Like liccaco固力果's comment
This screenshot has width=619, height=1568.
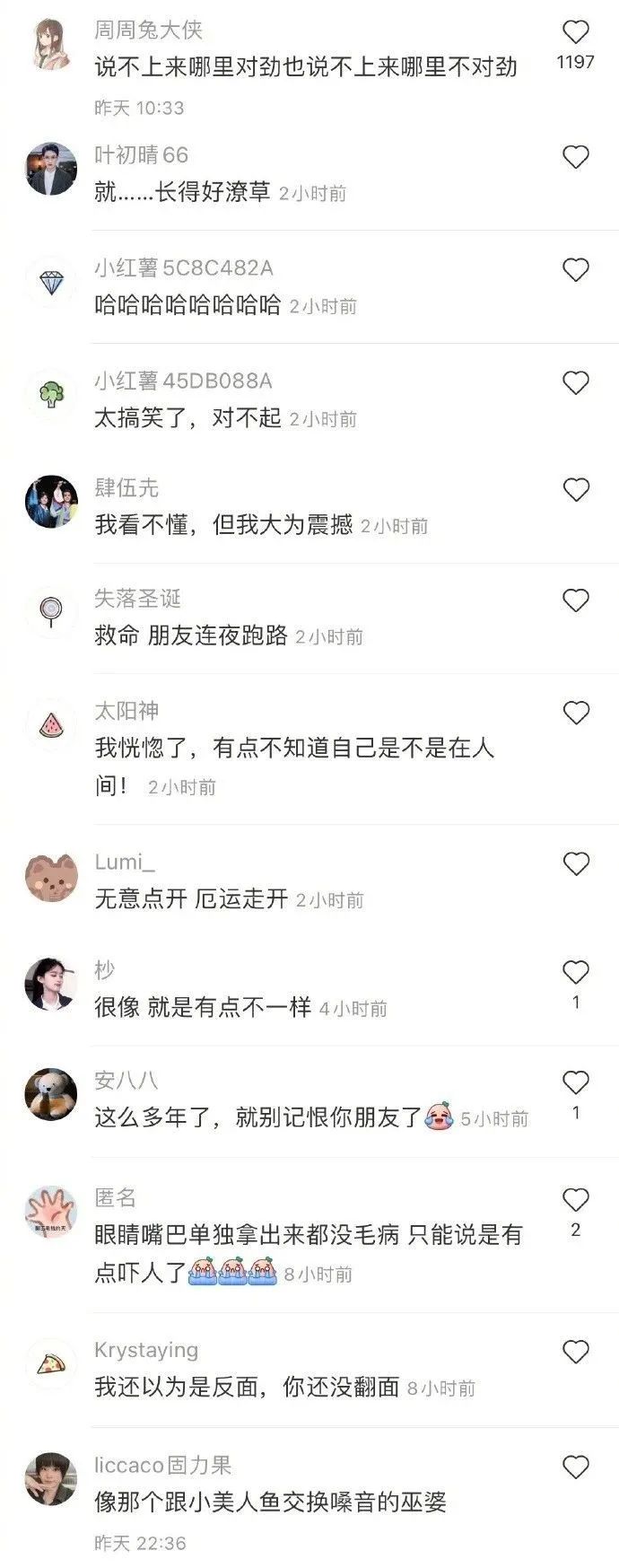[x=575, y=1468]
